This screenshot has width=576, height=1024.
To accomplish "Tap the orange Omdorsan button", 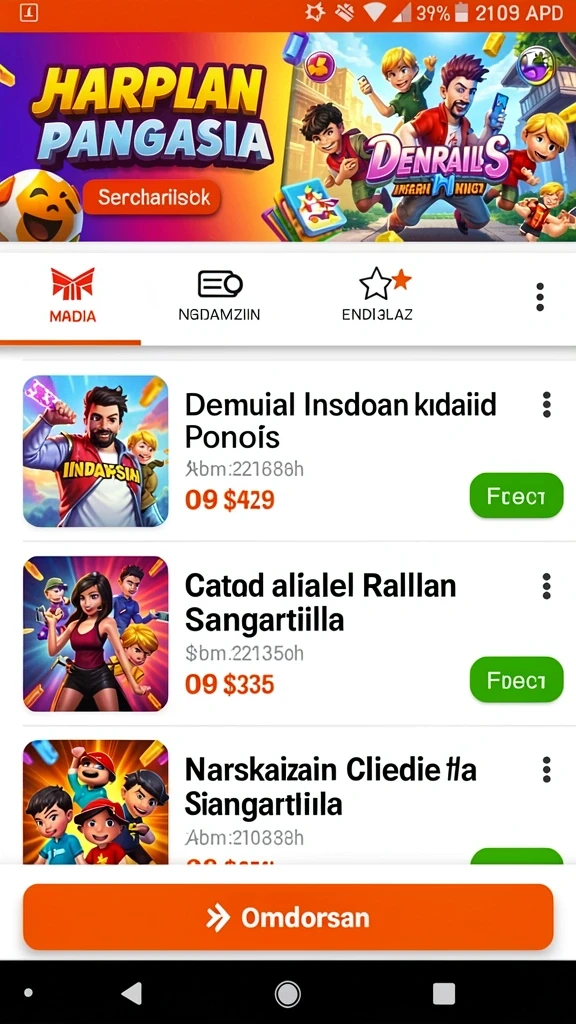I will (x=288, y=917).
